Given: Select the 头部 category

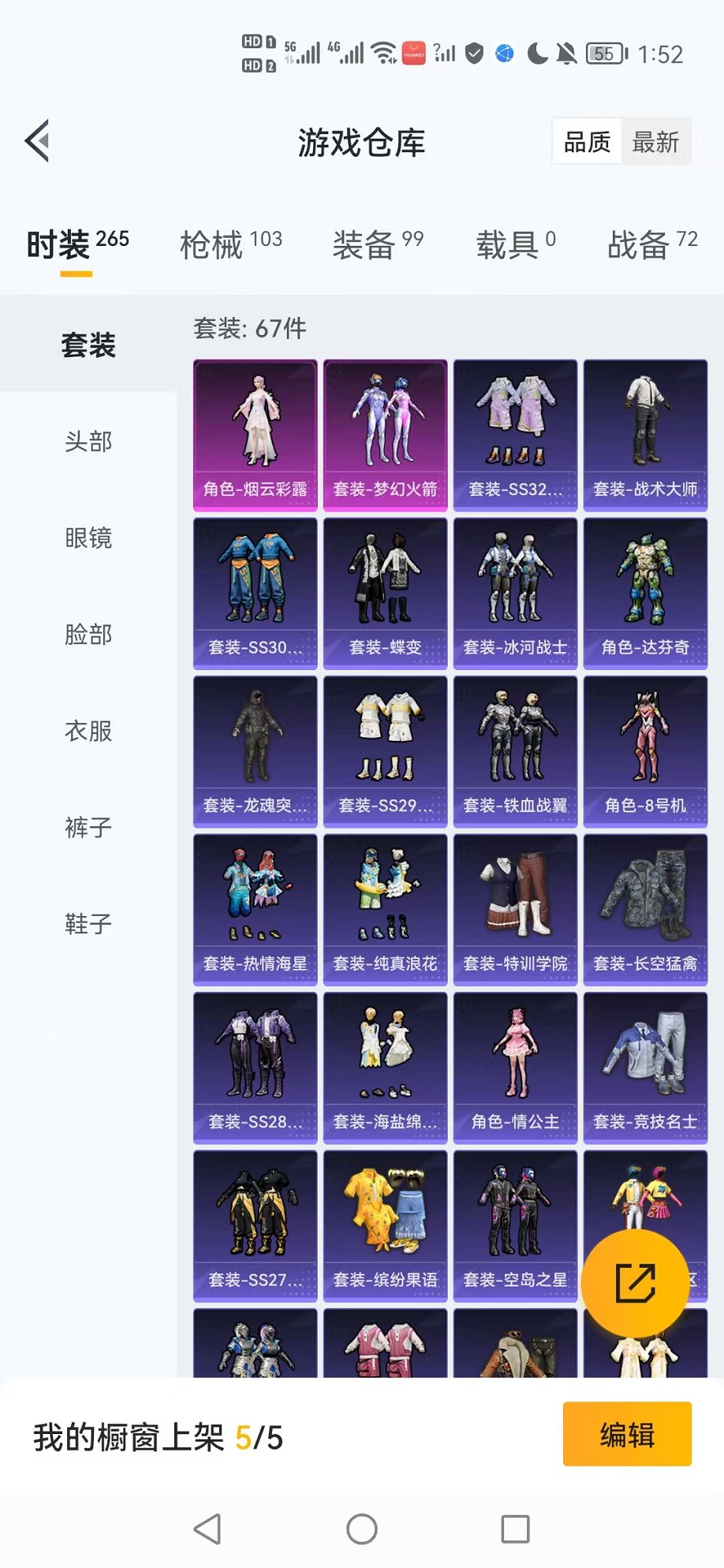Looking at the screenshot, I should tap(88, 441).
